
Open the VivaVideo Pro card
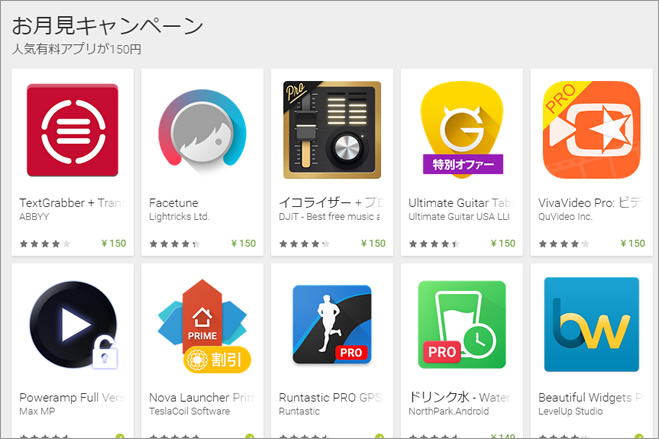point(591,130)
